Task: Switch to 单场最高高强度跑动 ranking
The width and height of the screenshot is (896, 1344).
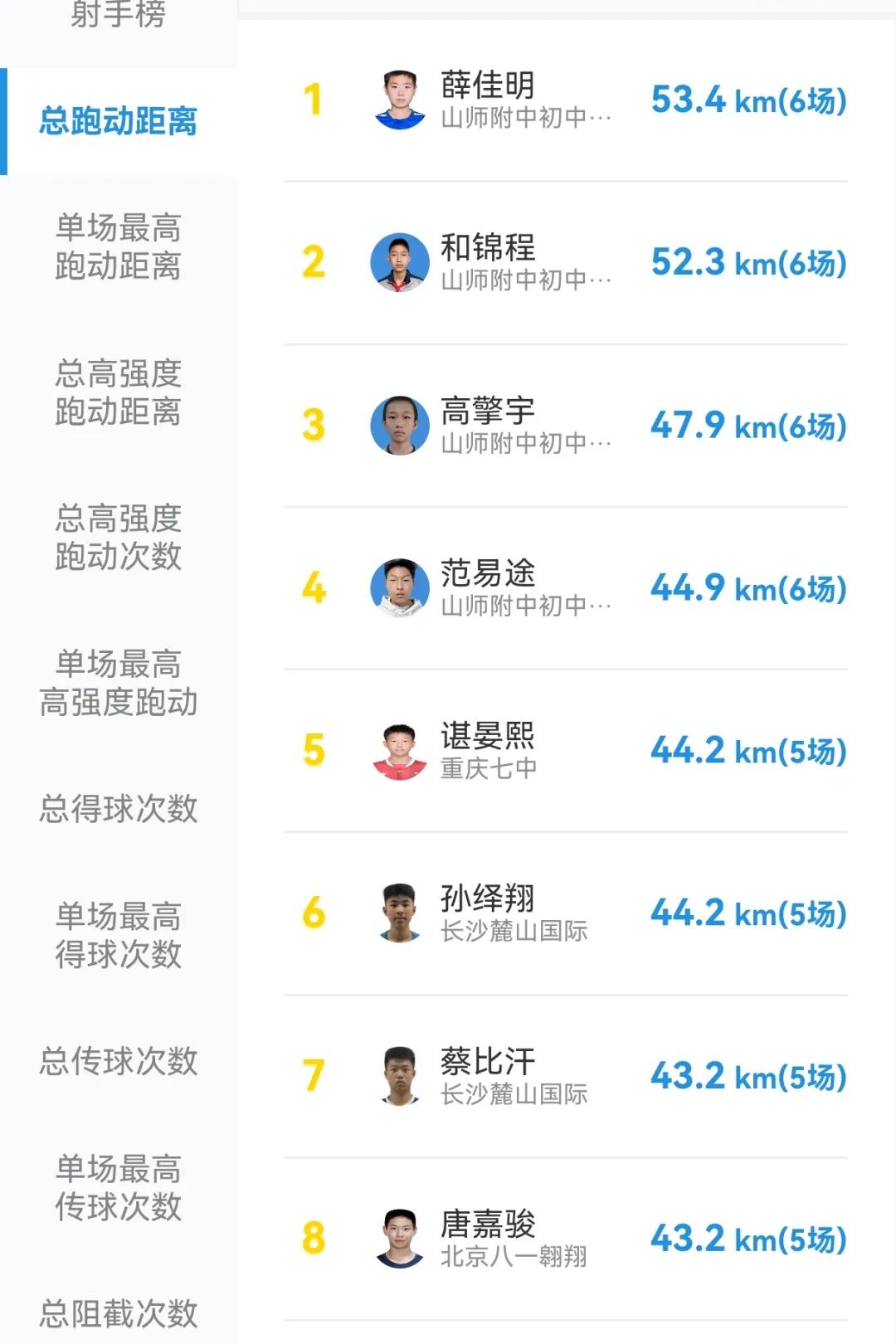Action: (118, 683)
